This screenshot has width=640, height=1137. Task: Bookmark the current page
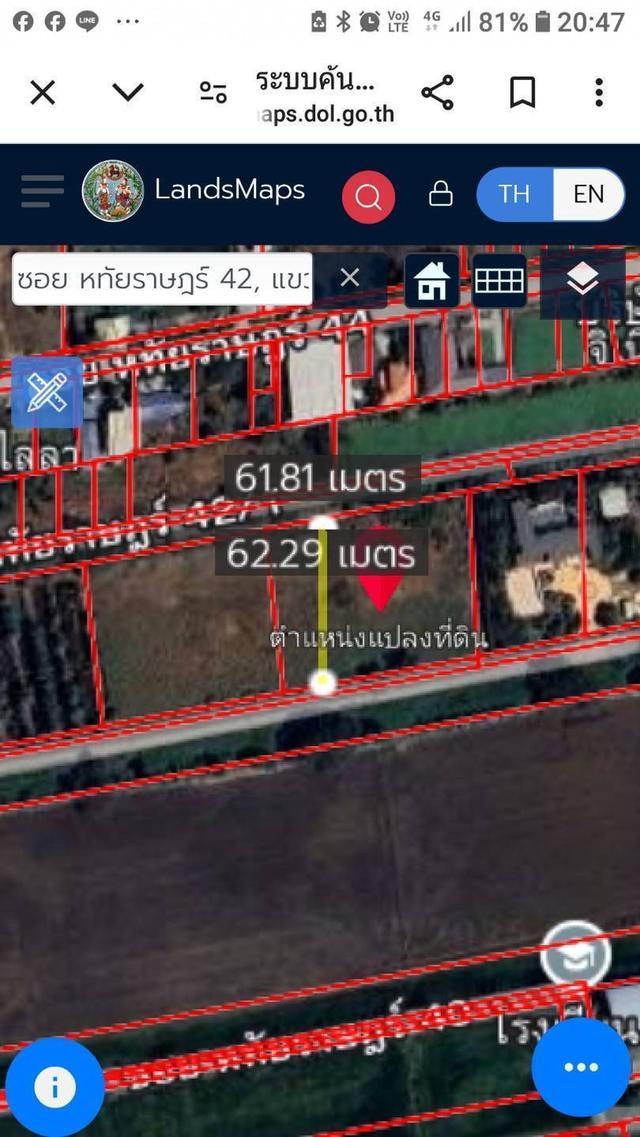[x=523, y=93]
